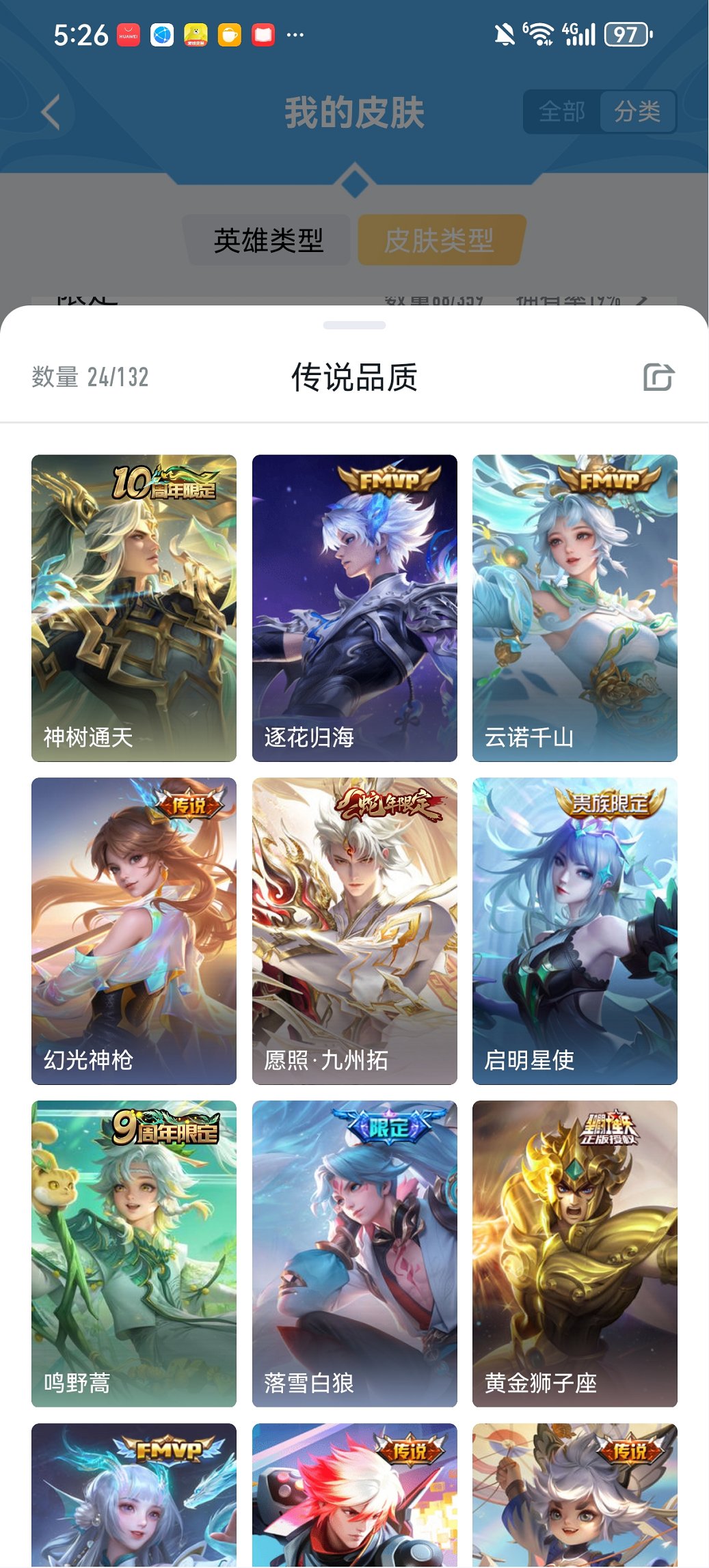The height and width of the screenshot is (1568, 709).
Task: Go back from 我的皮肤 page
Action: point(51,112)
